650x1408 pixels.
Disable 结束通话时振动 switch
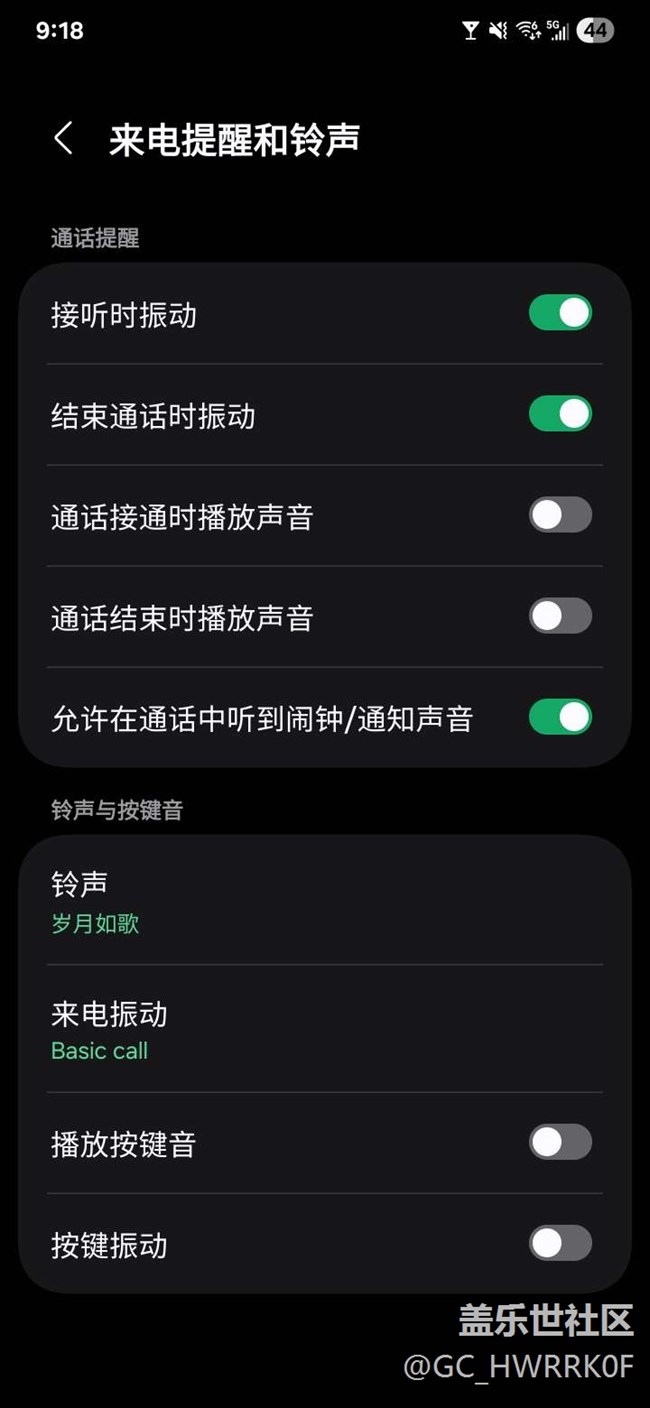pyautogui.click(x=560, y=414)
